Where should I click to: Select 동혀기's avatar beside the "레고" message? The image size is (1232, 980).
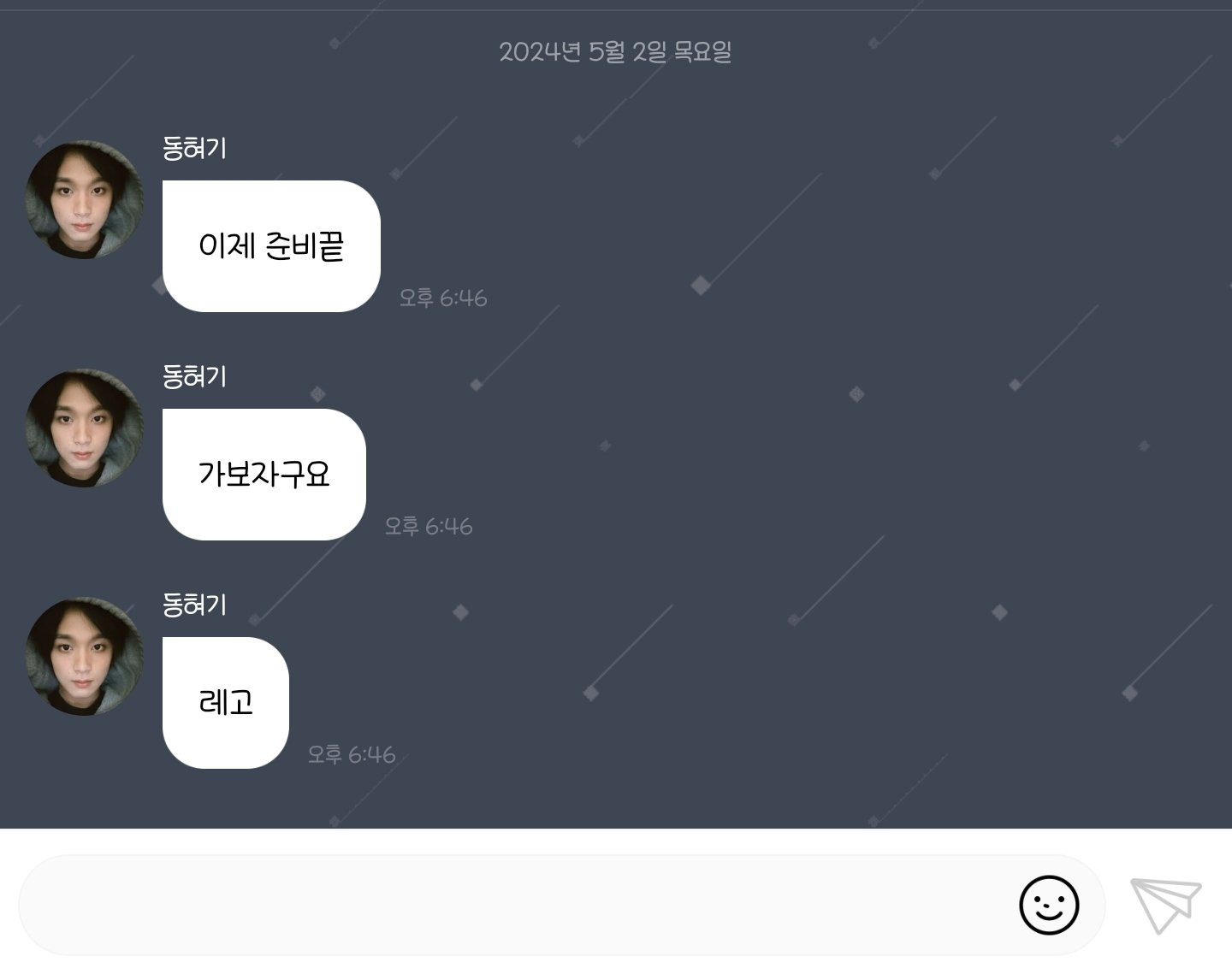(84, 656)
